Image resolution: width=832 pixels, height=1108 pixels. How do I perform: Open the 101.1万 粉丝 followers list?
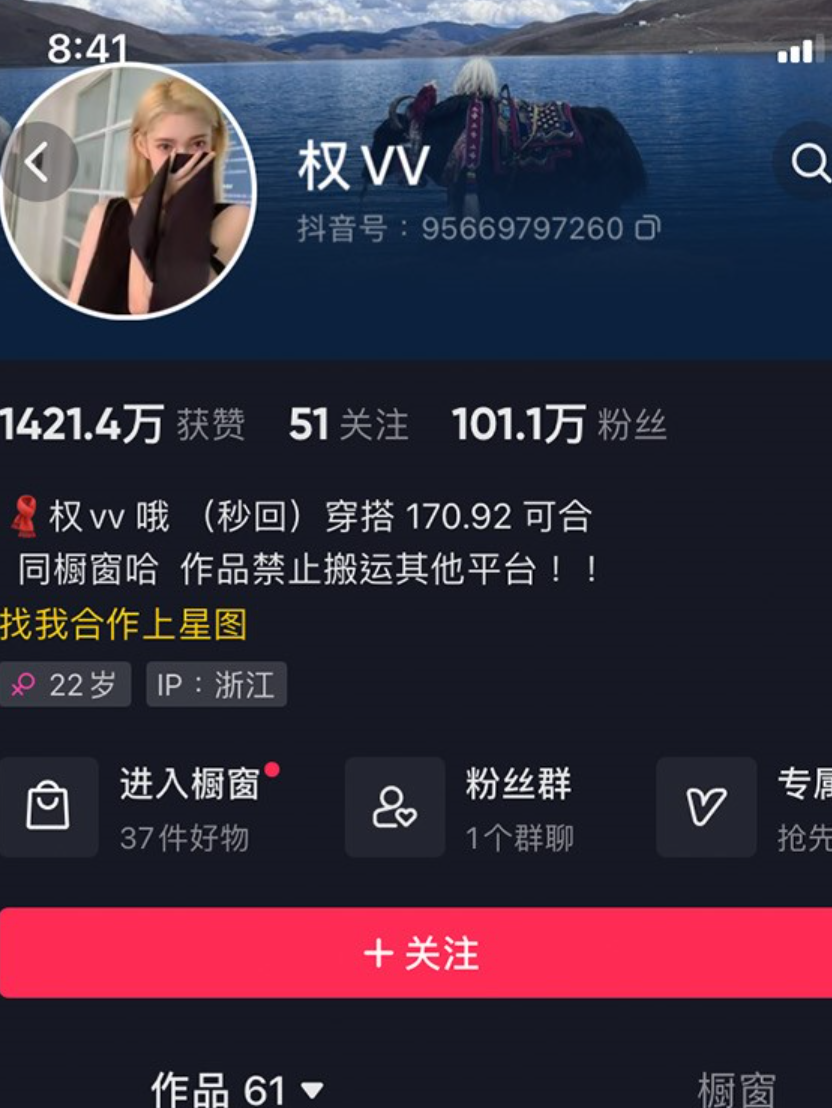(558, 425)
